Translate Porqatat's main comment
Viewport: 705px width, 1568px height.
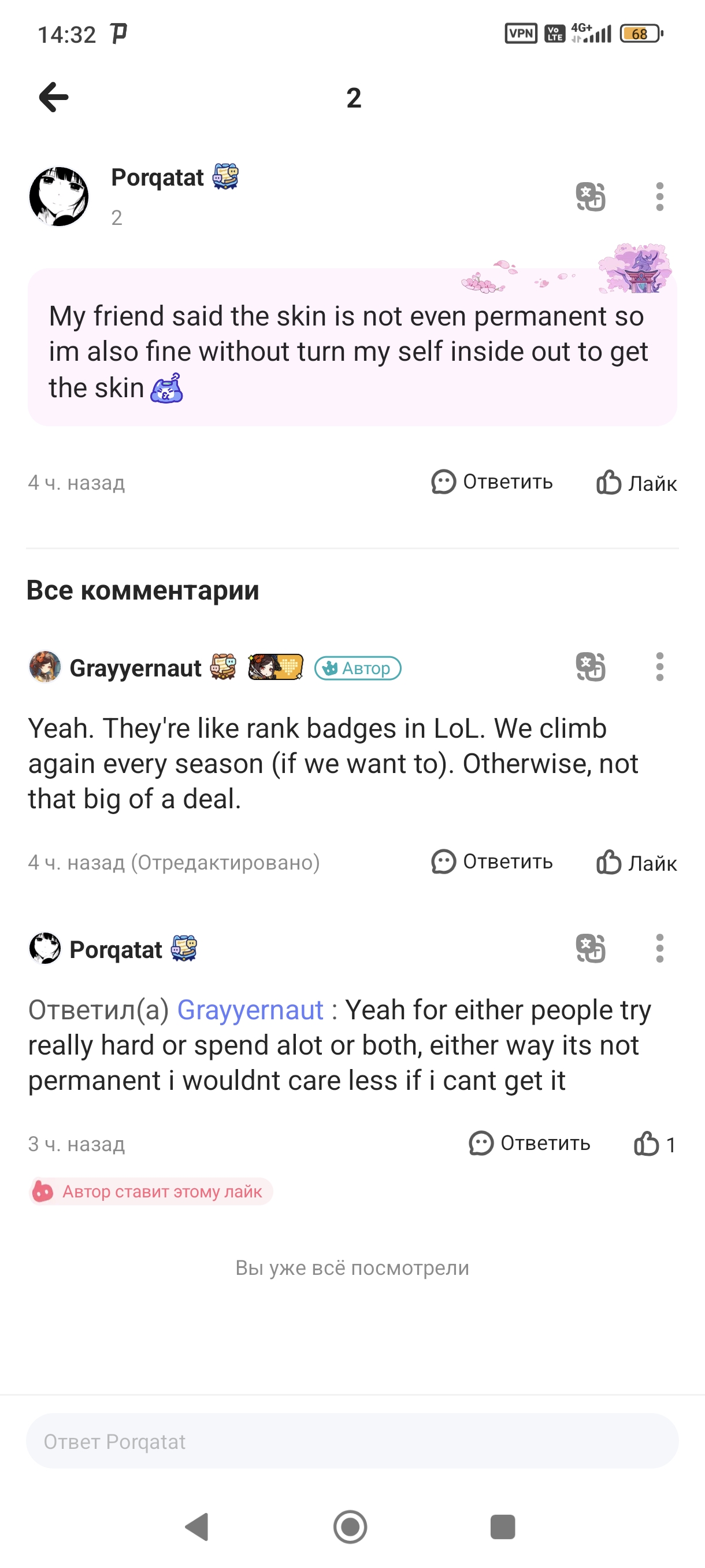(x=590, y=197)
